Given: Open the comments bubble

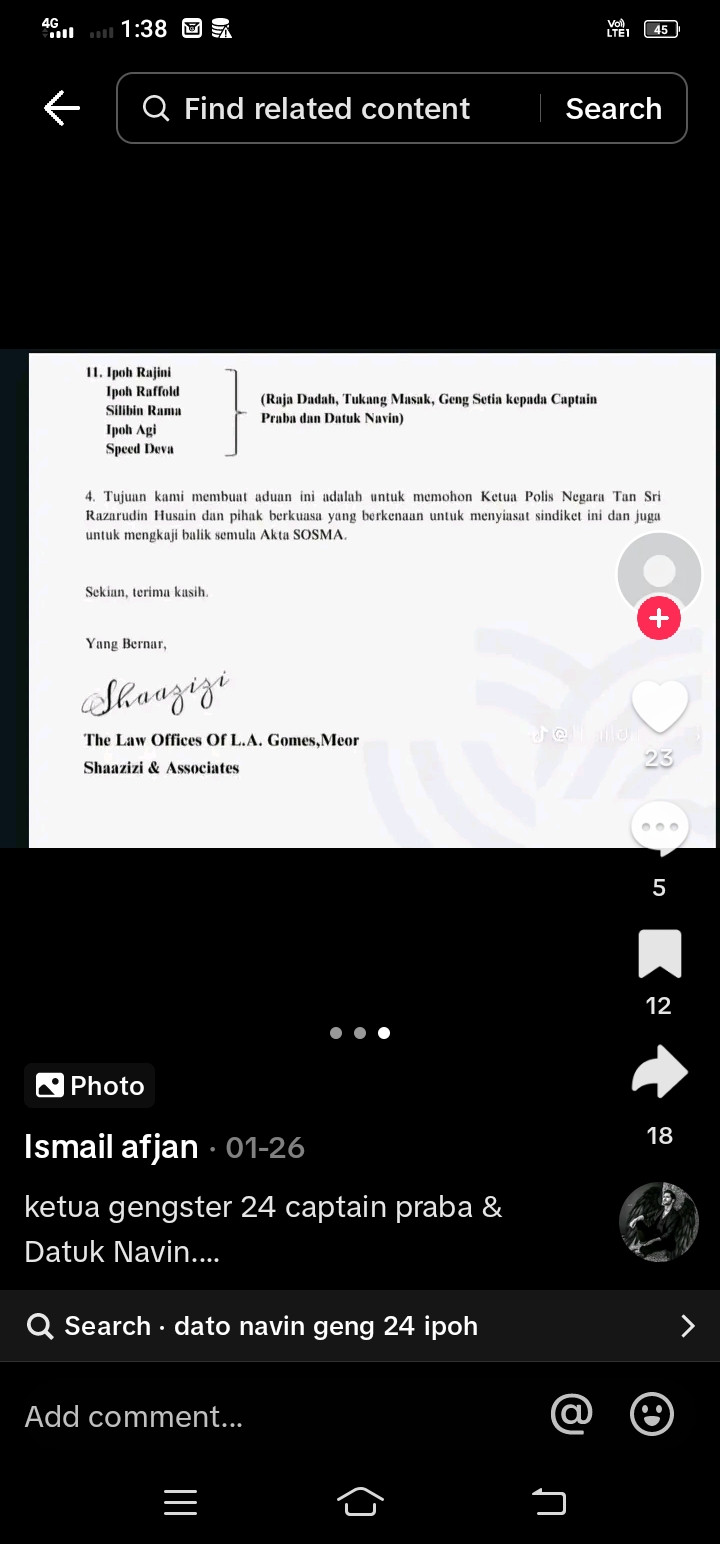Looking at the screenshot, I should point(659,830).
